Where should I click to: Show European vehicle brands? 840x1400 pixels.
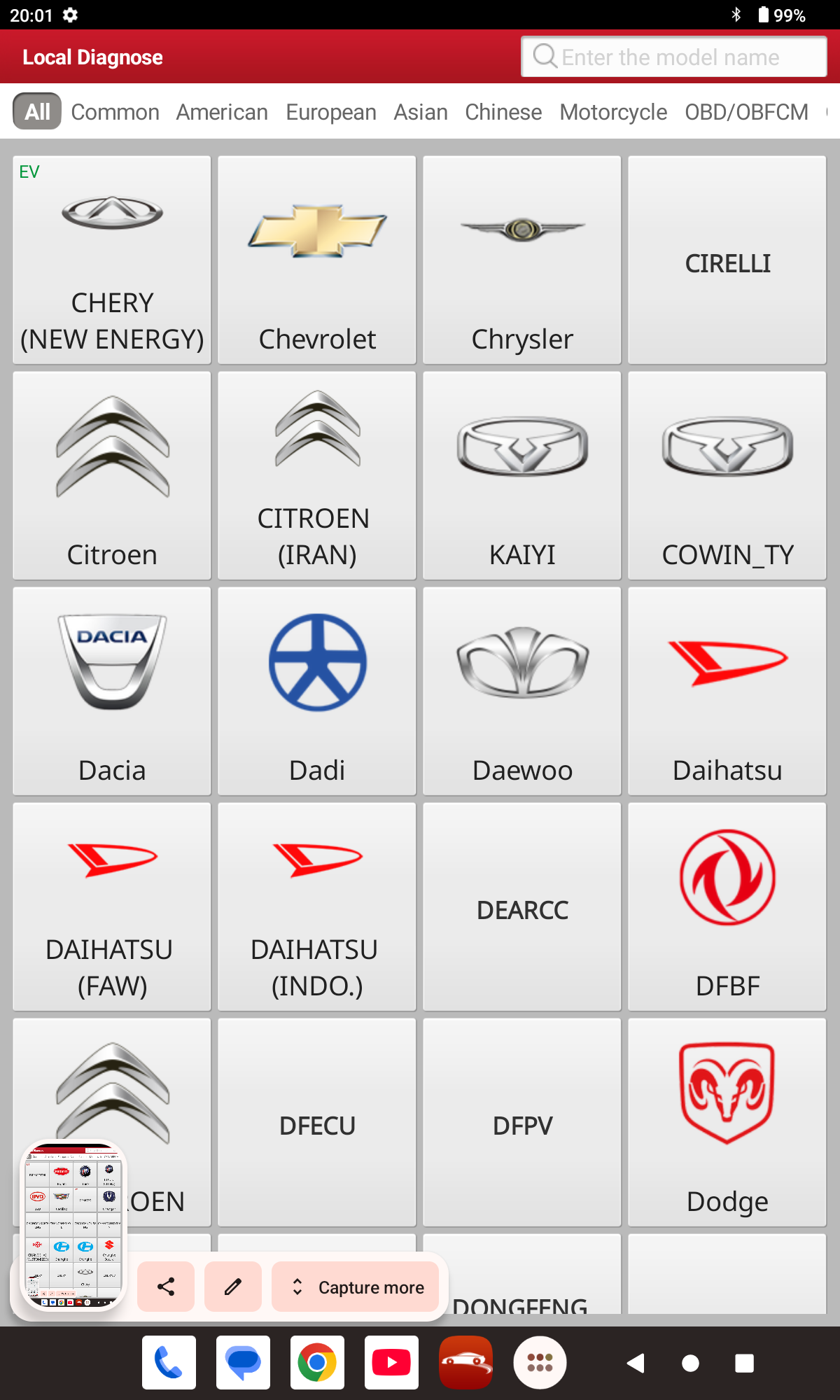click(x=330, y=112)
